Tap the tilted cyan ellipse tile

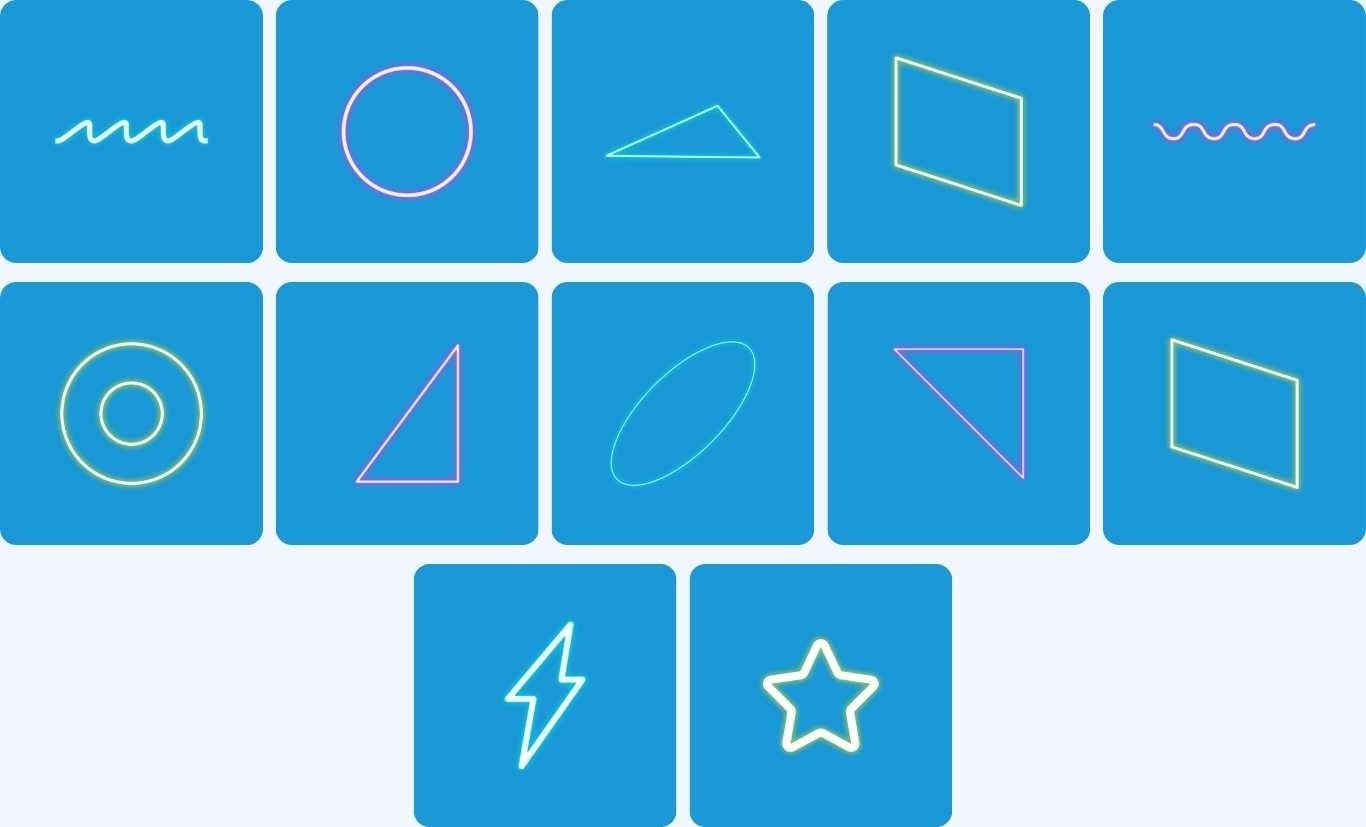coord(683,413)
